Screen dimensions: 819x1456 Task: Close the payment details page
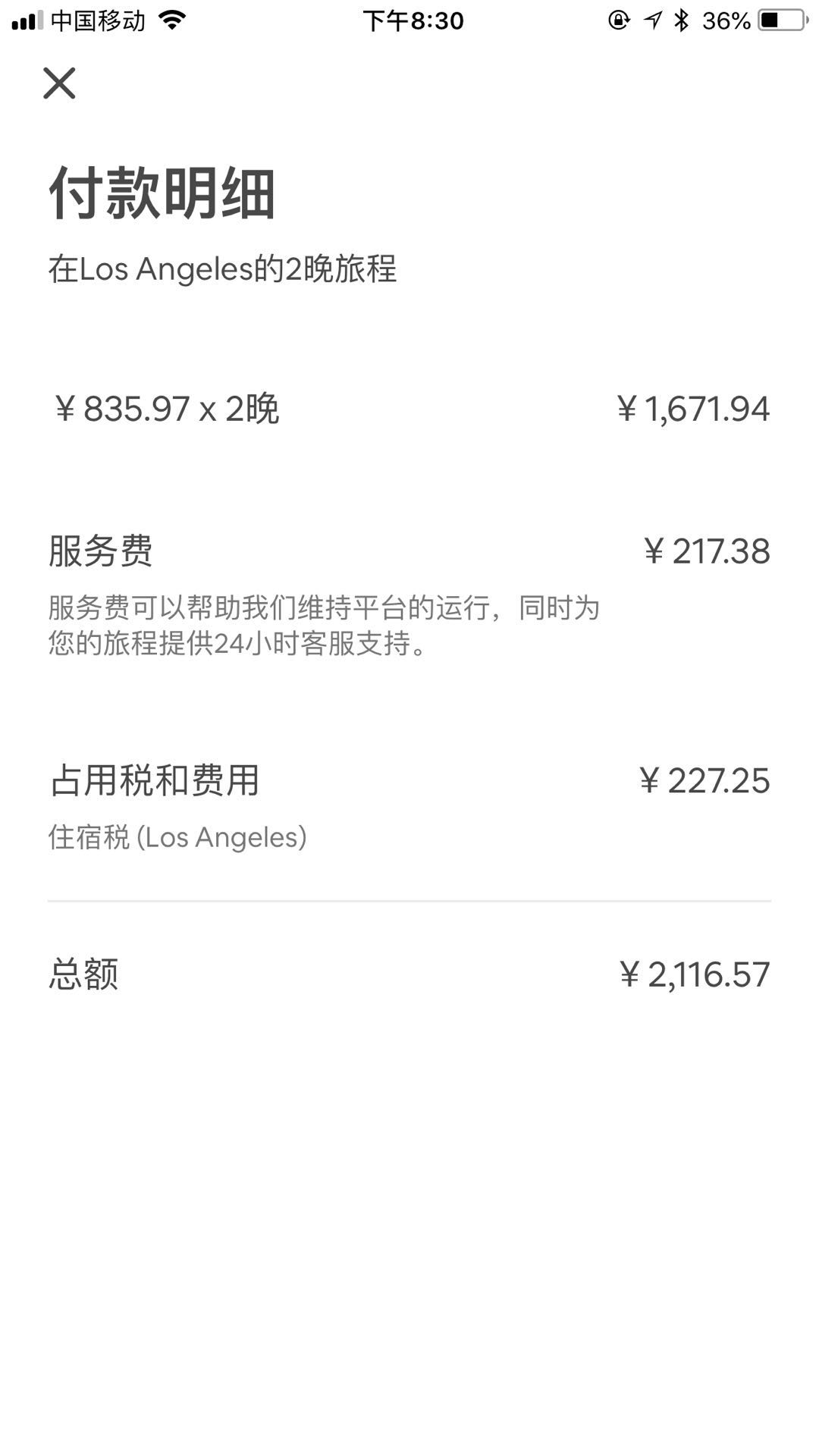click(x=59, y=83)
